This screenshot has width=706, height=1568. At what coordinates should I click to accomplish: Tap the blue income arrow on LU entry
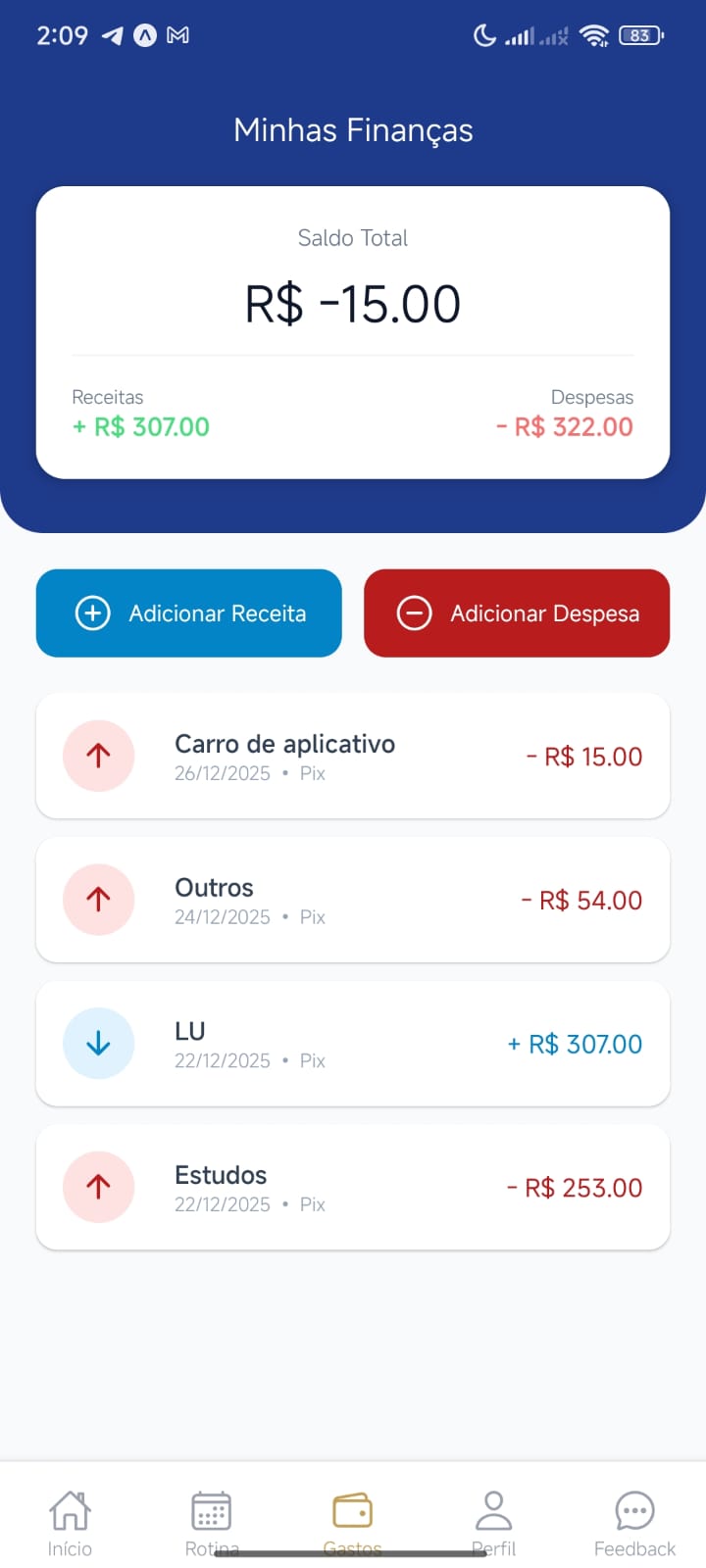coord(99,1043)
